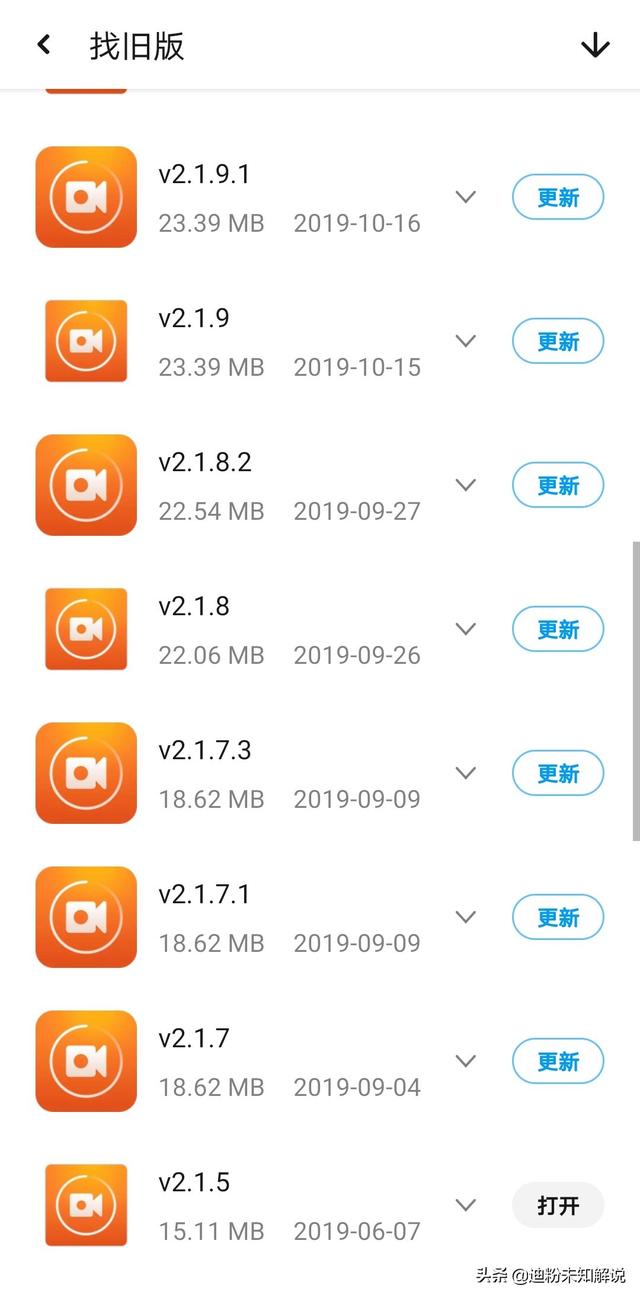
Task: Expand details for v2.1.8
Action: [465, 629]
